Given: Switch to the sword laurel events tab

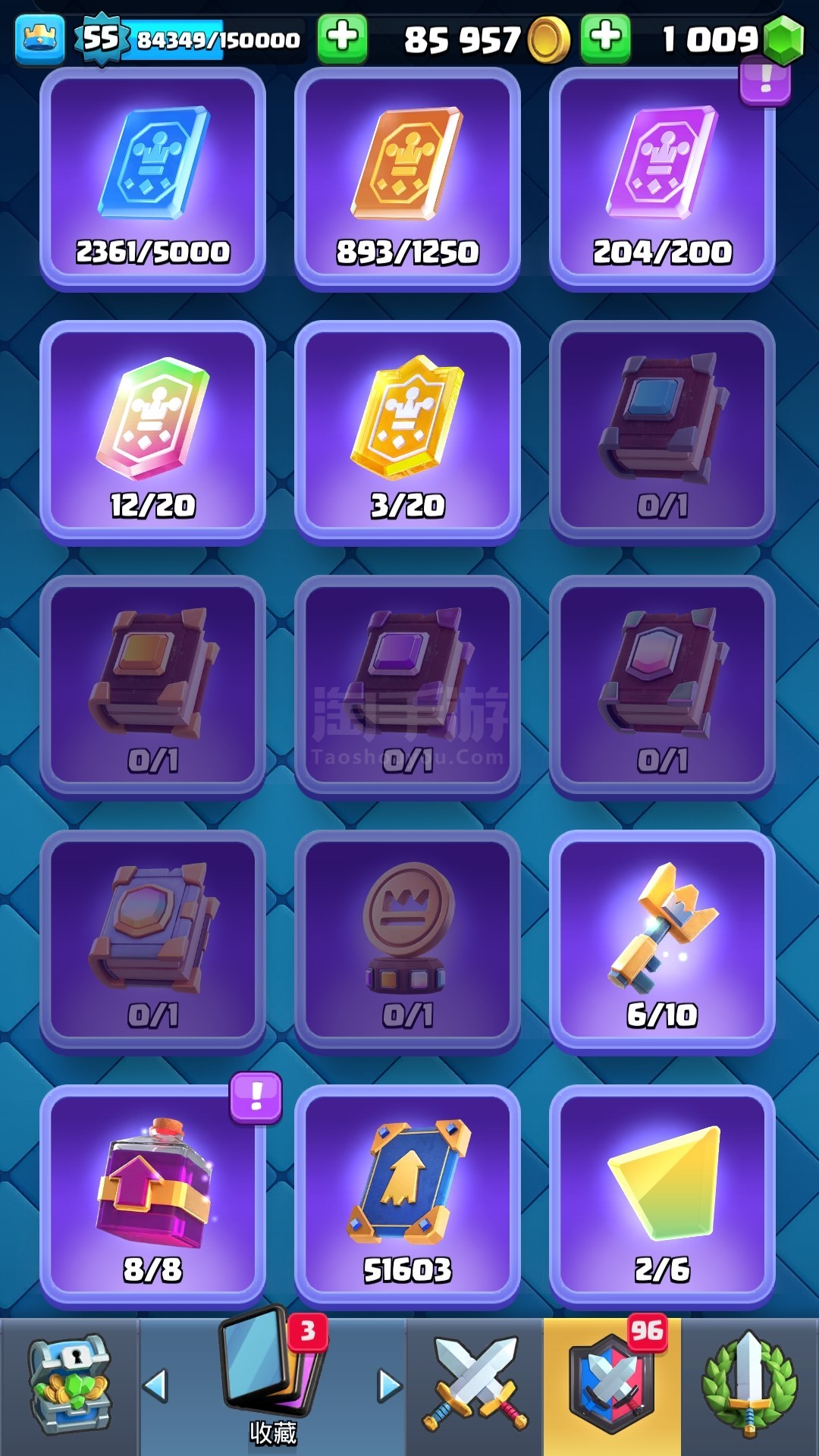Looking at the screenshot, I should tap(749, 1386).
